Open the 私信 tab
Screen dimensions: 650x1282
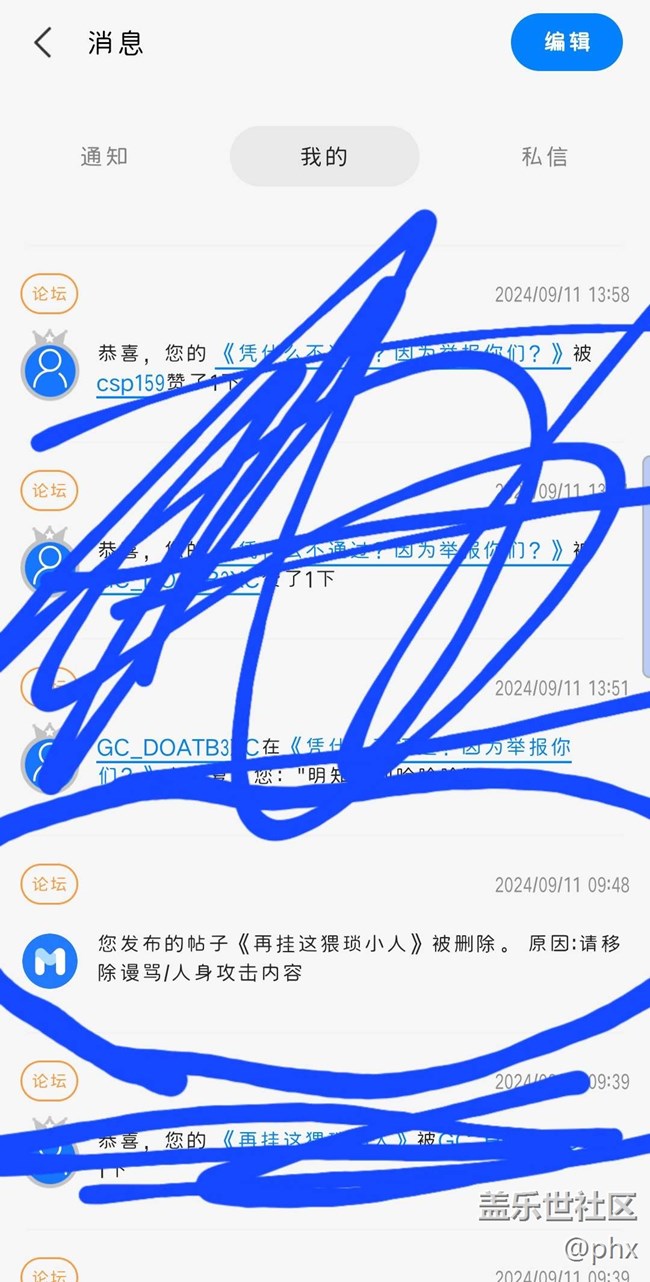[x=544, y=157]
